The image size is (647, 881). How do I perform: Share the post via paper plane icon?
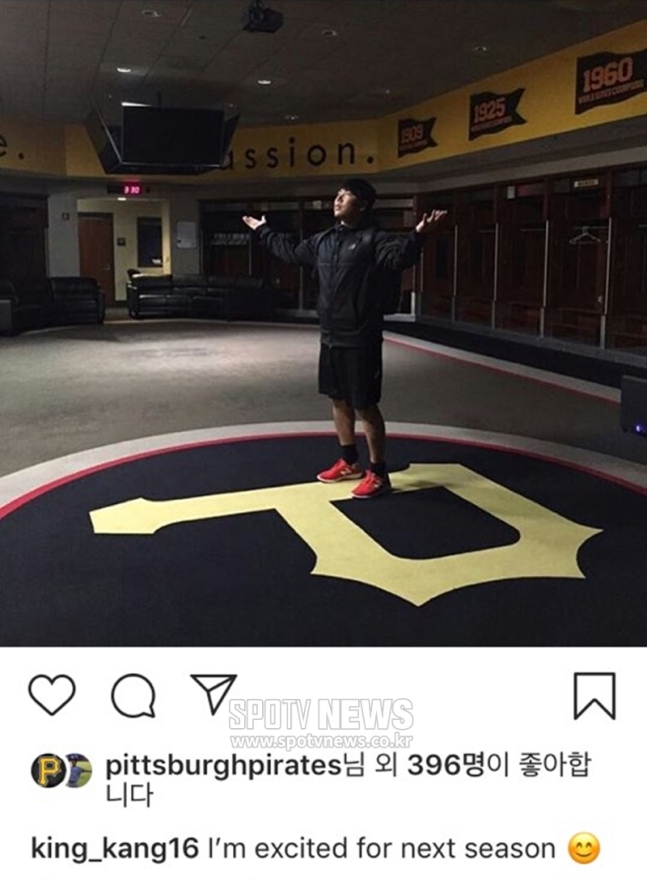tap(213, 693)
